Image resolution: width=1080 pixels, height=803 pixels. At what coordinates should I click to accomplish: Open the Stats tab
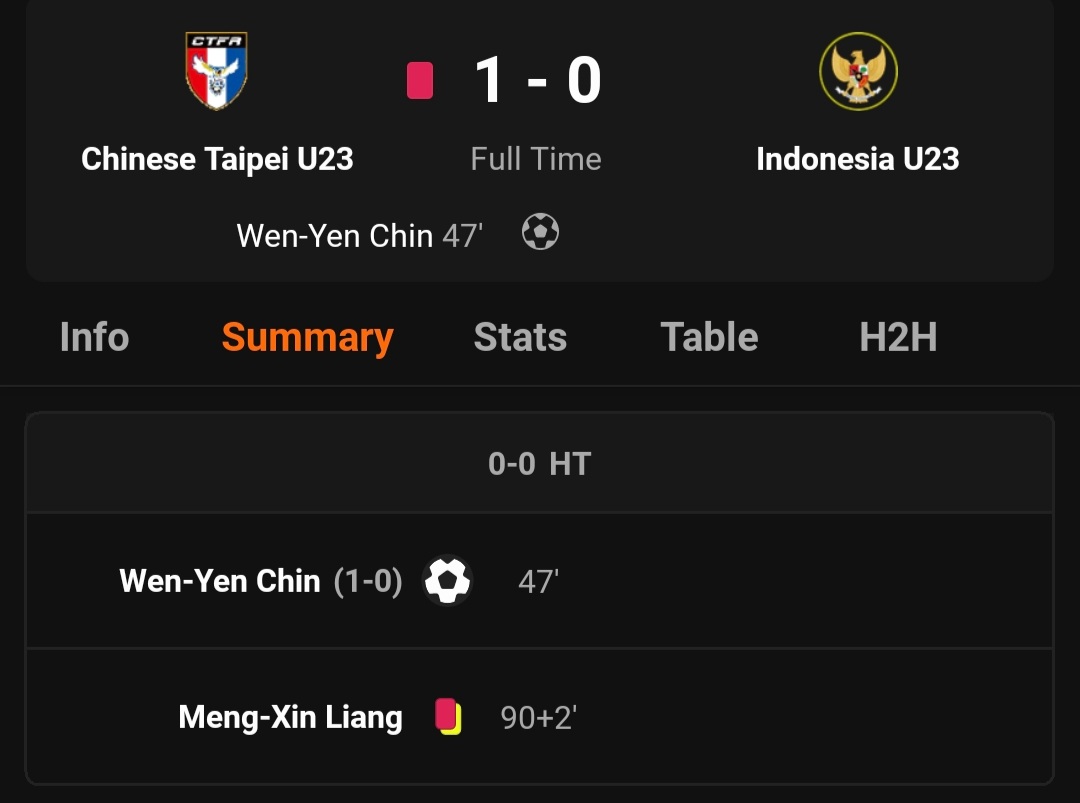point(520,337)
